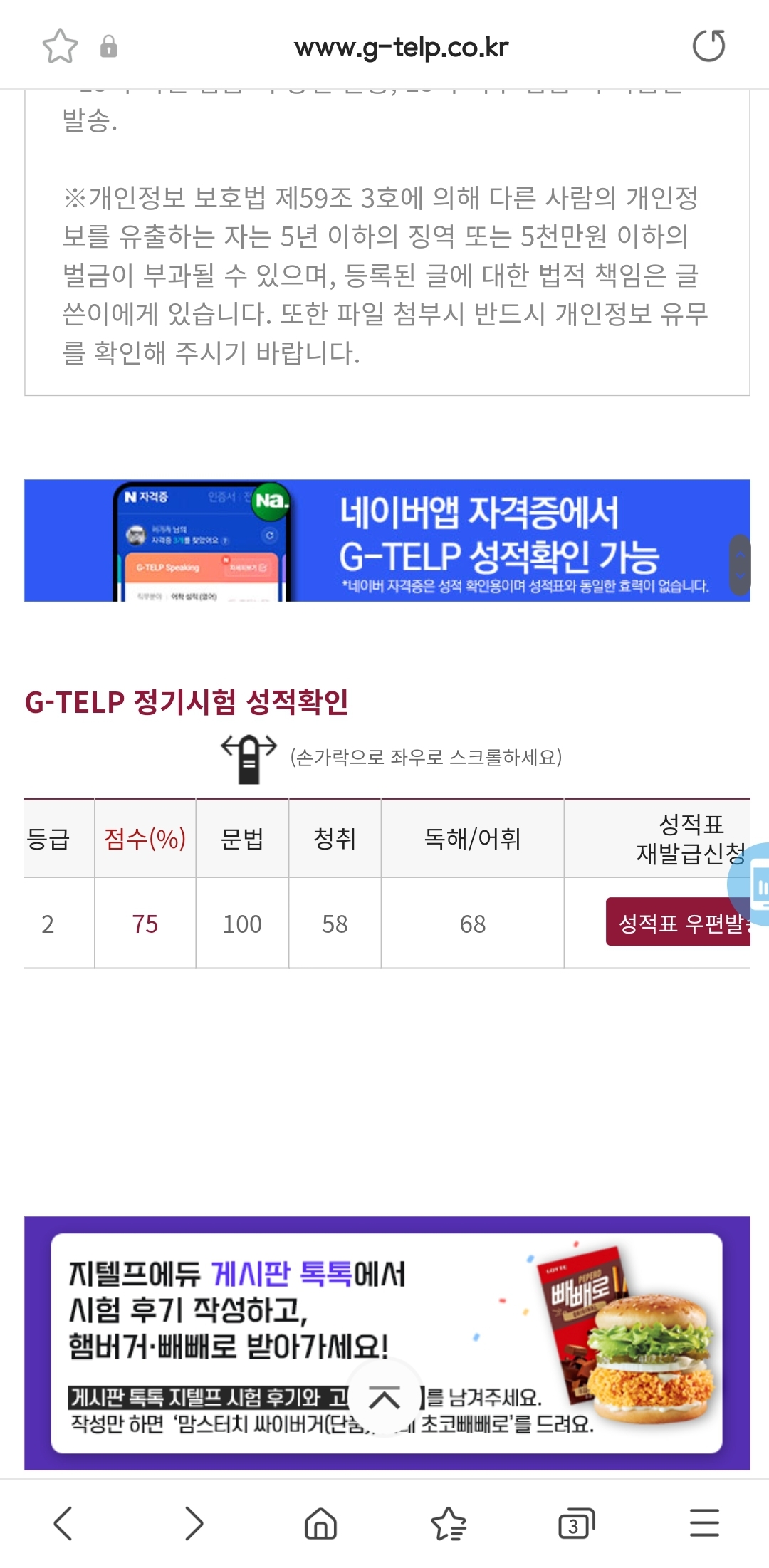View the three open tabs

[x=576, y=1523]
